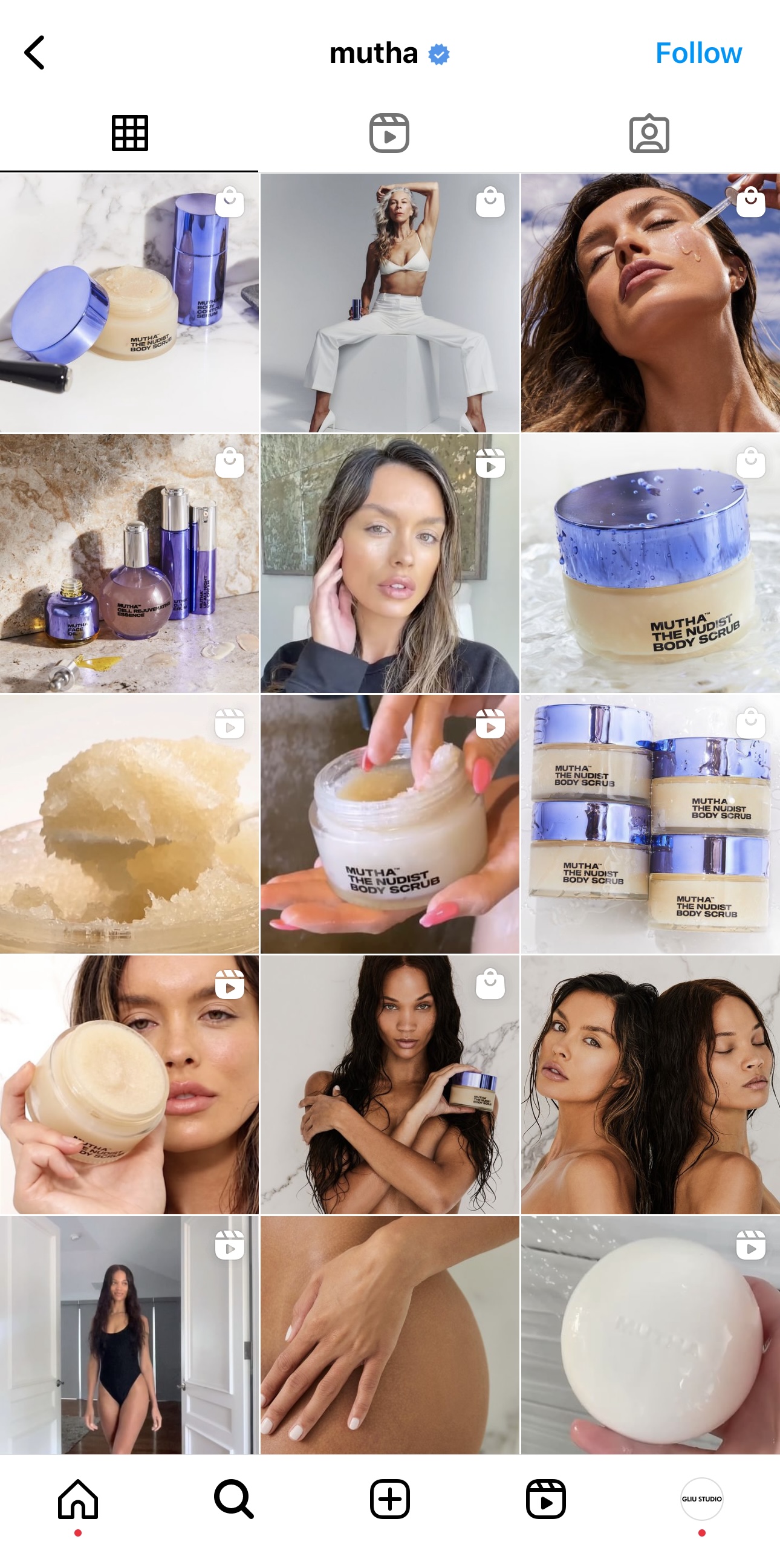Open GLIU STUDIO profile tab
Image resolution: width=780 pixels, height=1568 pixels.
point(701,1498)
